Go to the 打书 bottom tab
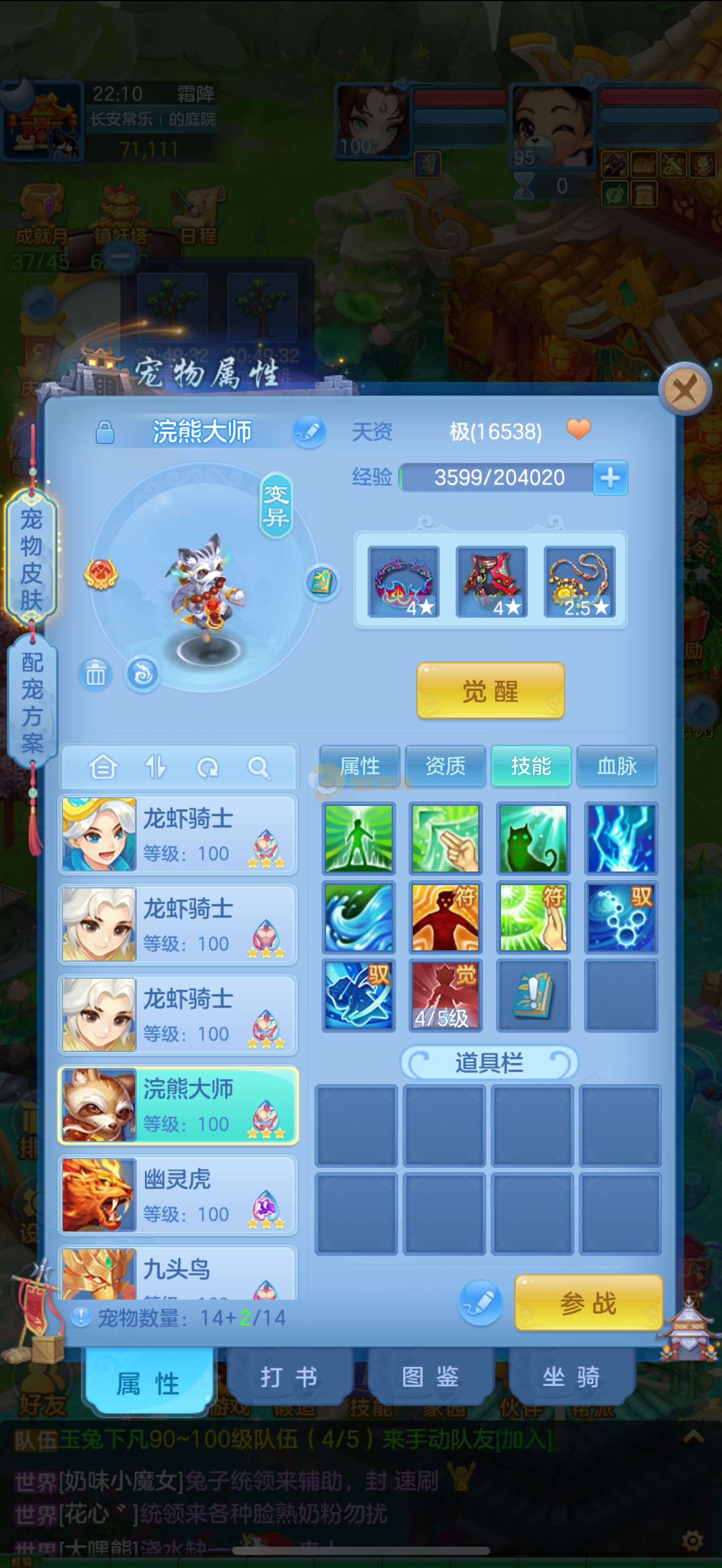This screenshot has width=722, height=1568. tap(289, 1376)
